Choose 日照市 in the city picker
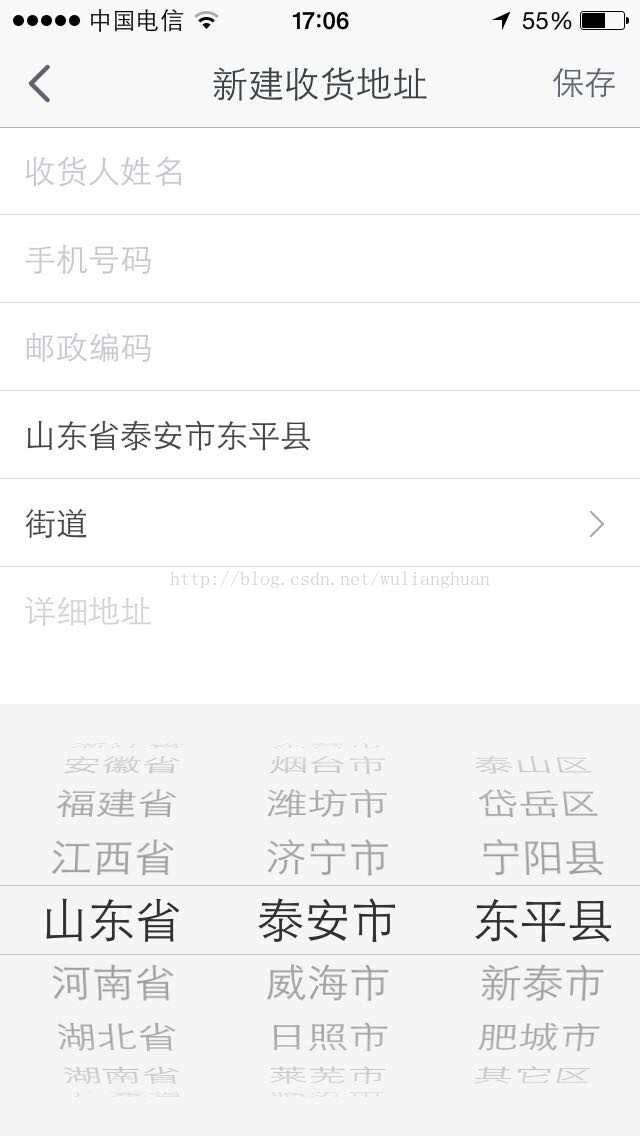 [x=328, y=1037]
